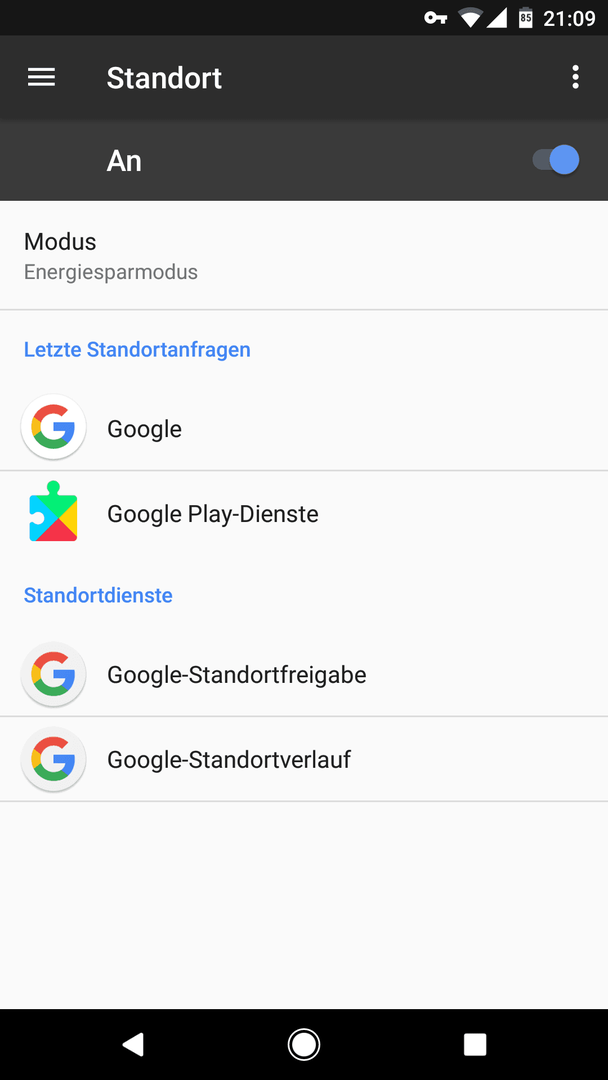Open Google-Standortverlauf

pos(304,759)
